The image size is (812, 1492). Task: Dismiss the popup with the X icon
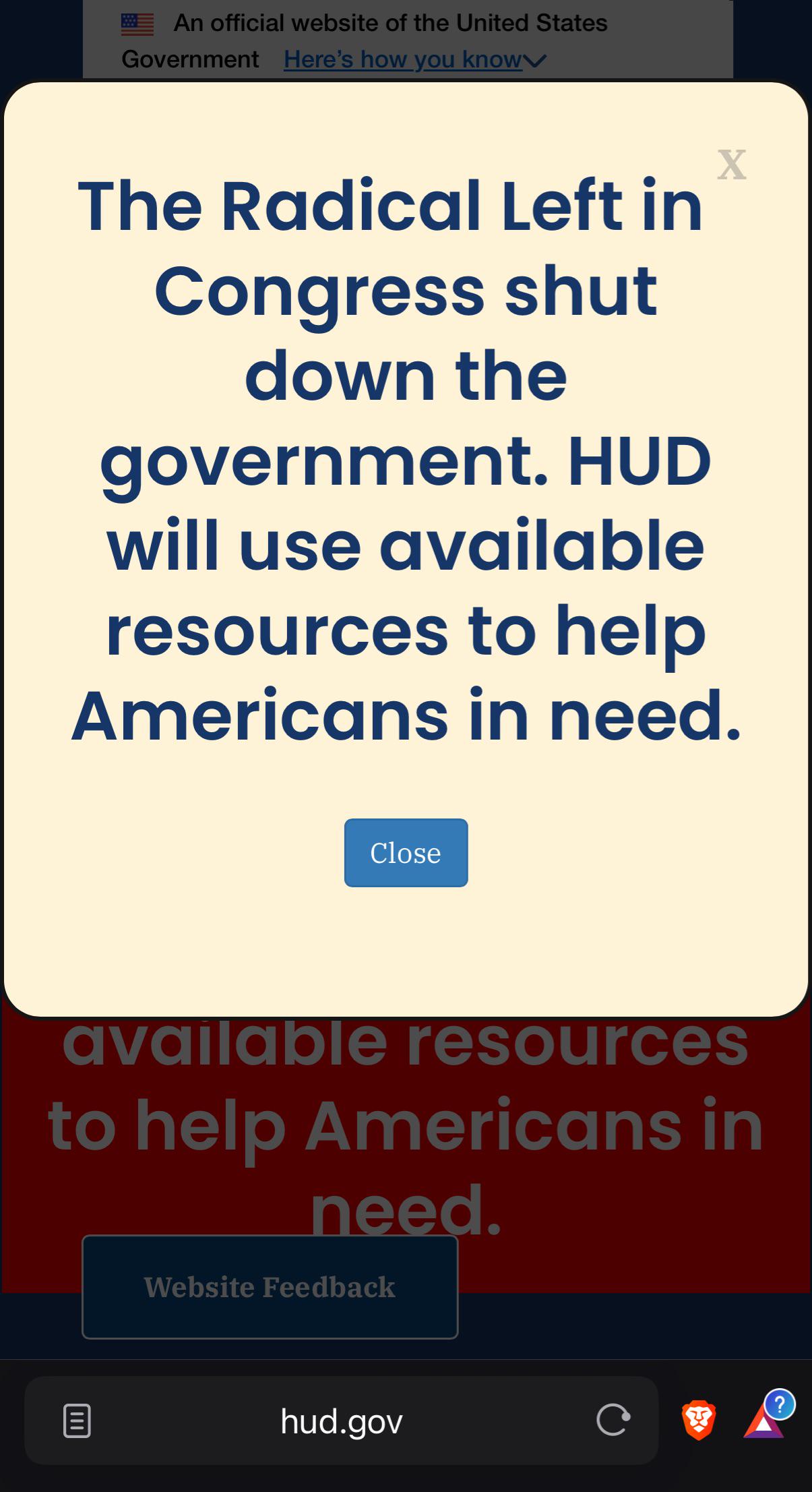[731, 165]
